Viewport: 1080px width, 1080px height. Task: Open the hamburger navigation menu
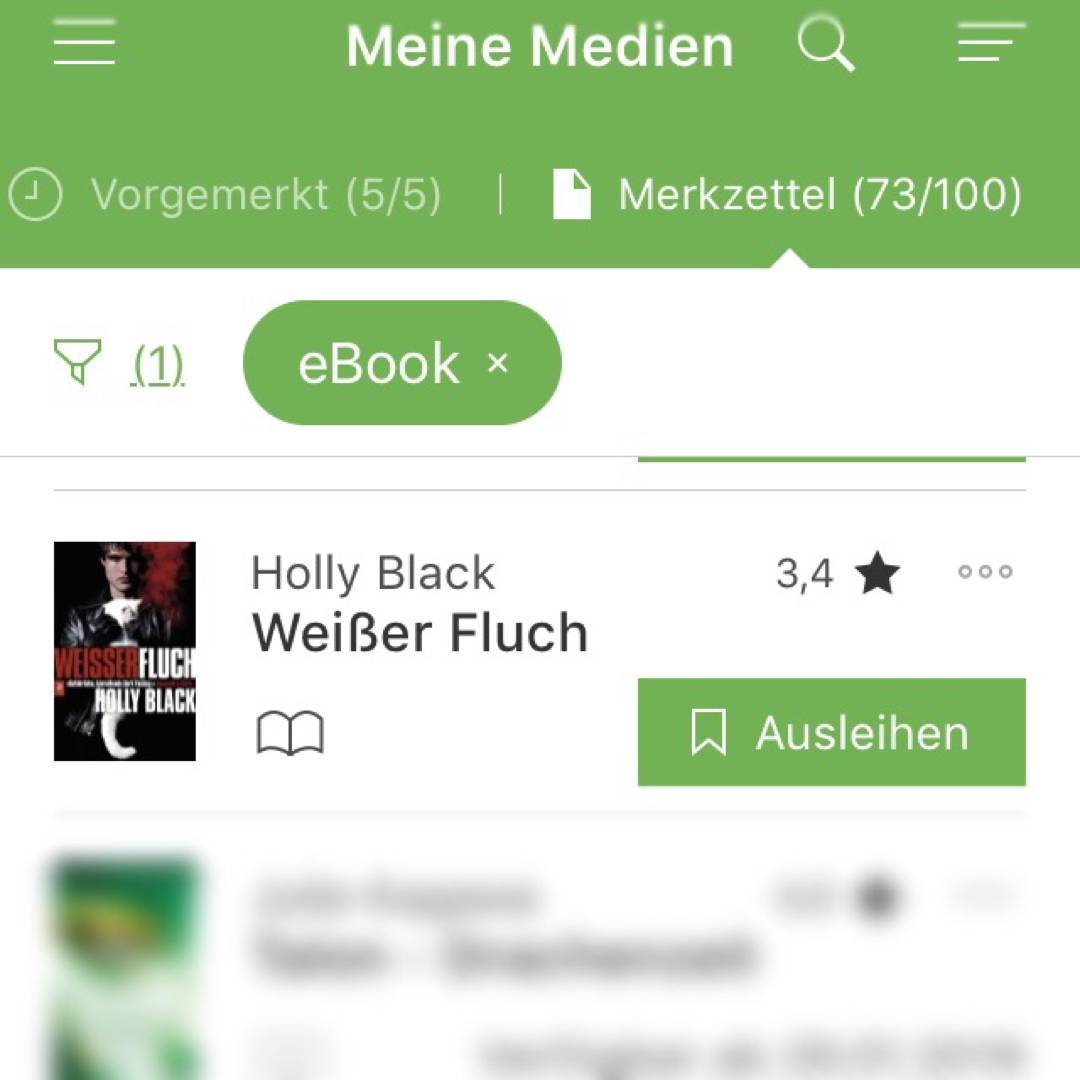click(84, 46)
